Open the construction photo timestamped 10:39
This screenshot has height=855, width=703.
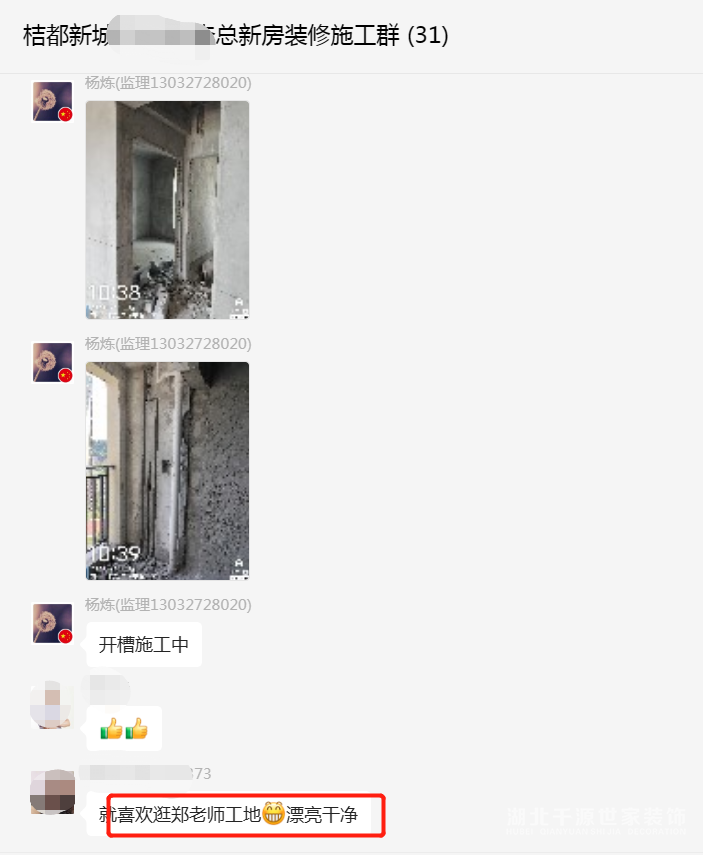pyautogui.click(x=167, y=470)
